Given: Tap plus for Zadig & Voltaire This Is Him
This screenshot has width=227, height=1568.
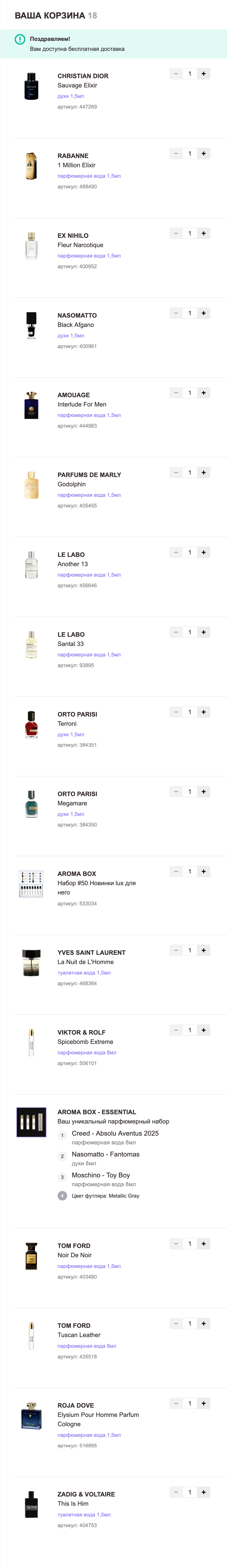Looking at the screenshot, I should [203, 1492].
